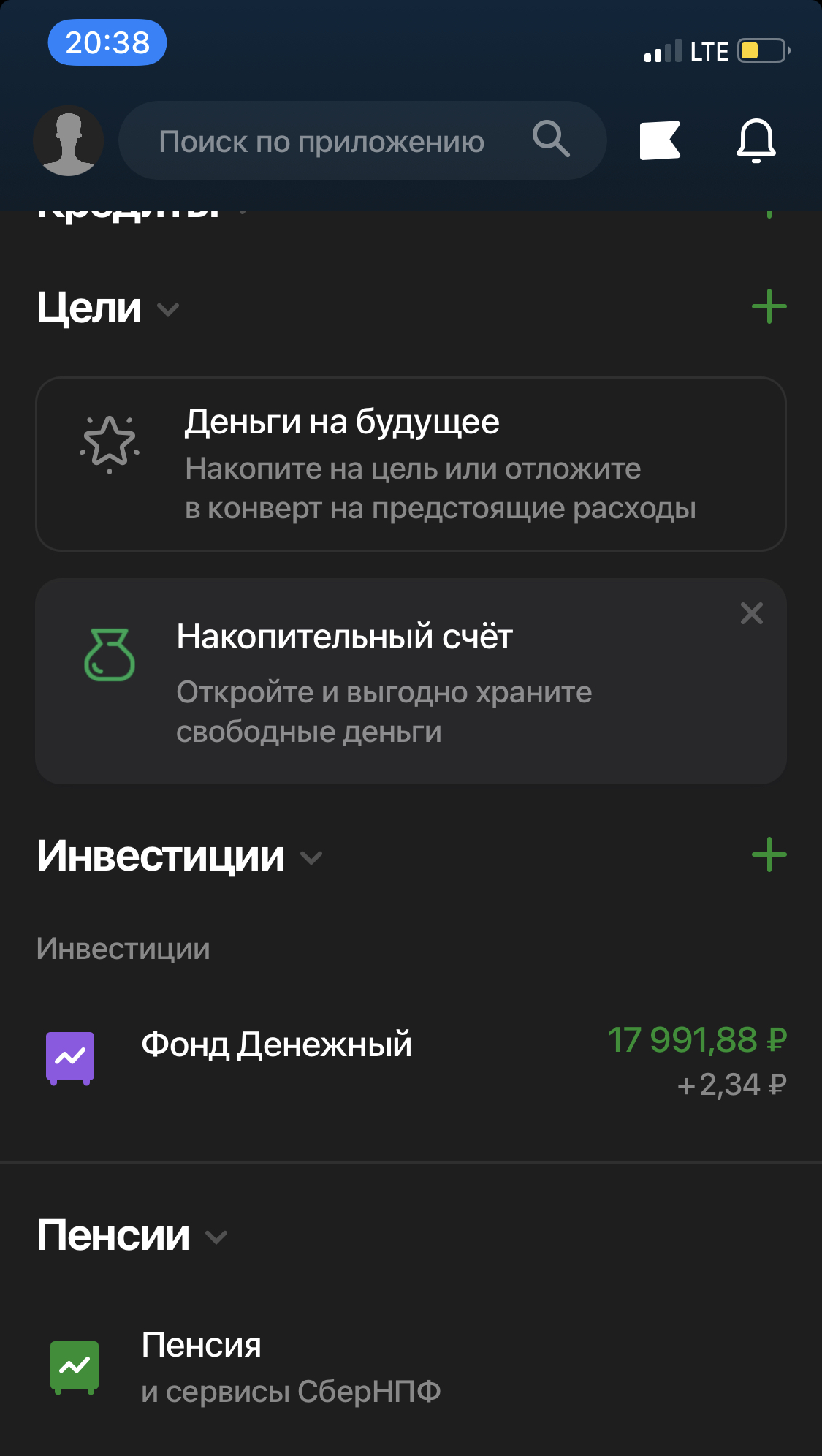Add a new goal with plus
The height and width of the screenshot is (1456, 822).
(x=769, y=307)
